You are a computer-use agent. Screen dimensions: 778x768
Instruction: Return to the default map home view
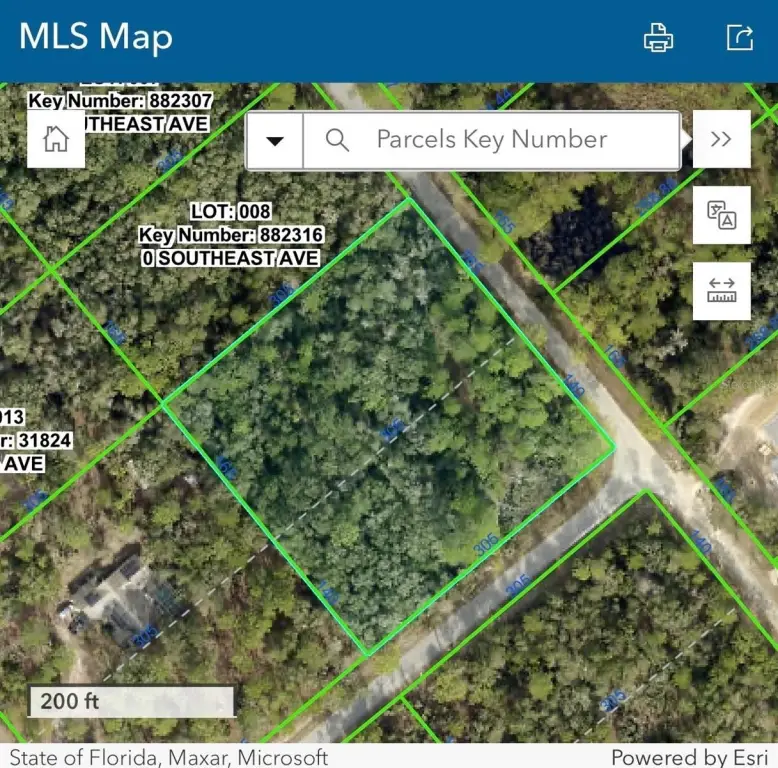[x=56, y=139]
